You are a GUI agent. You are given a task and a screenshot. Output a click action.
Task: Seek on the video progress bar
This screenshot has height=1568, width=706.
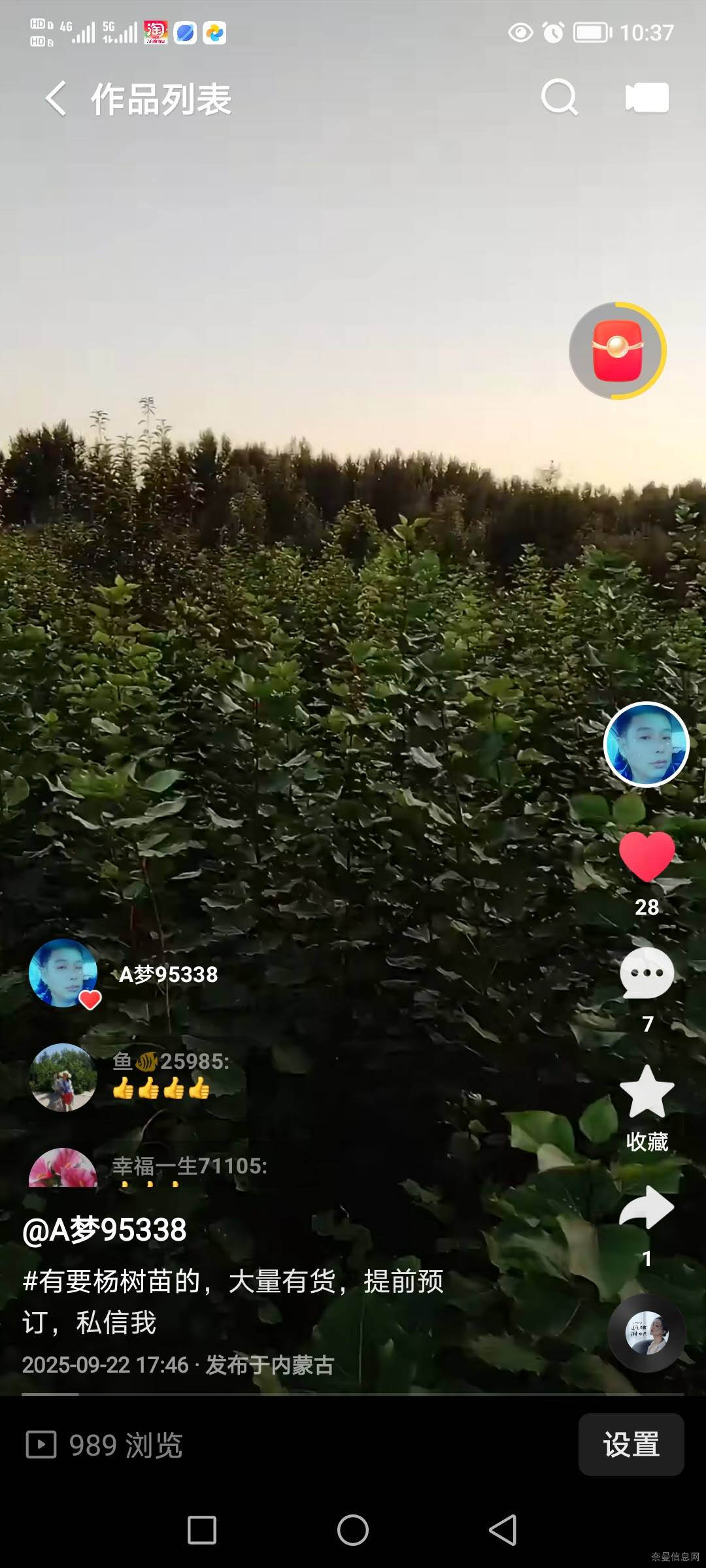(x=353, y=1394)
